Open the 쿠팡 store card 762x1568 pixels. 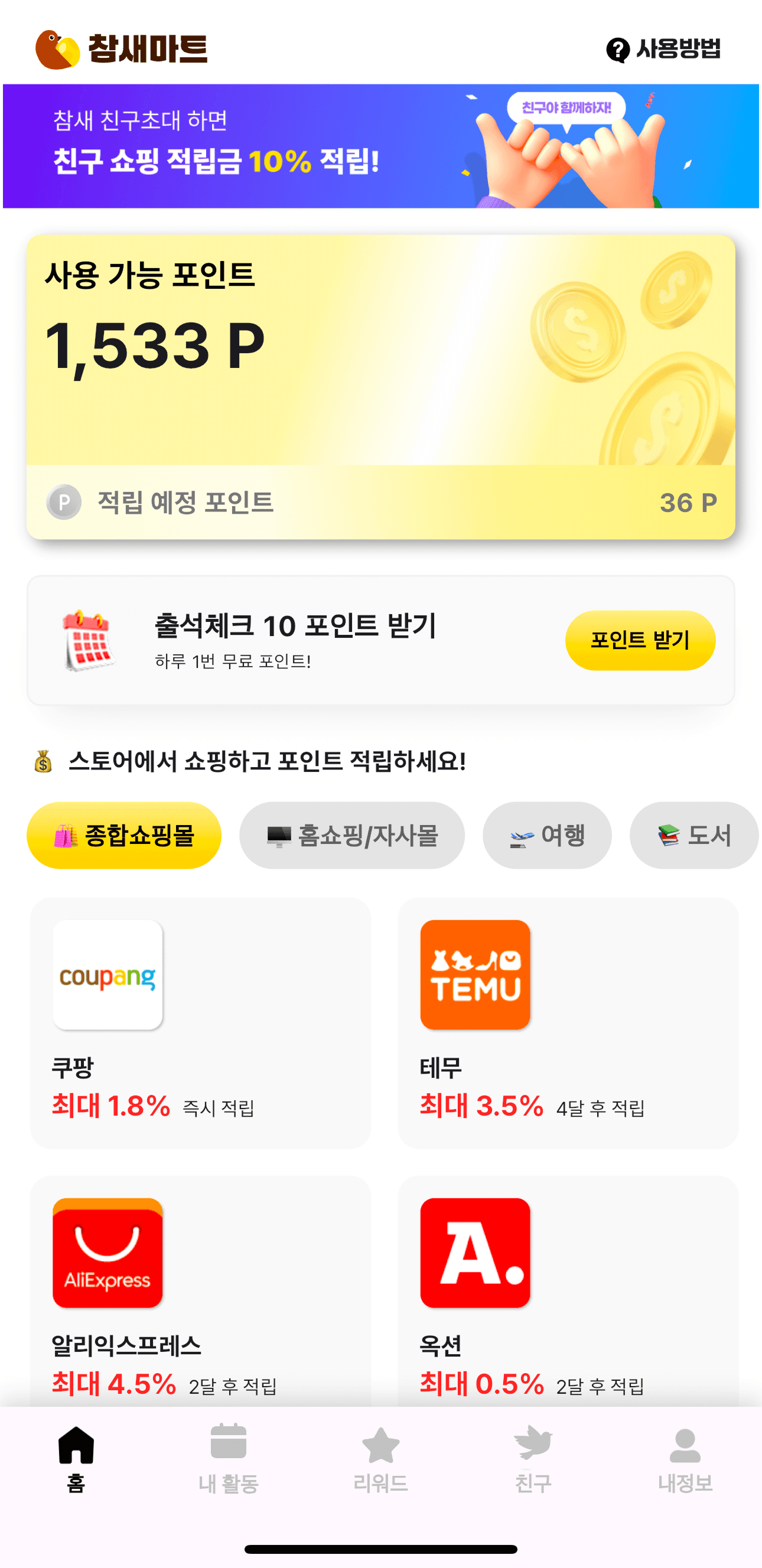(201, 1023)
